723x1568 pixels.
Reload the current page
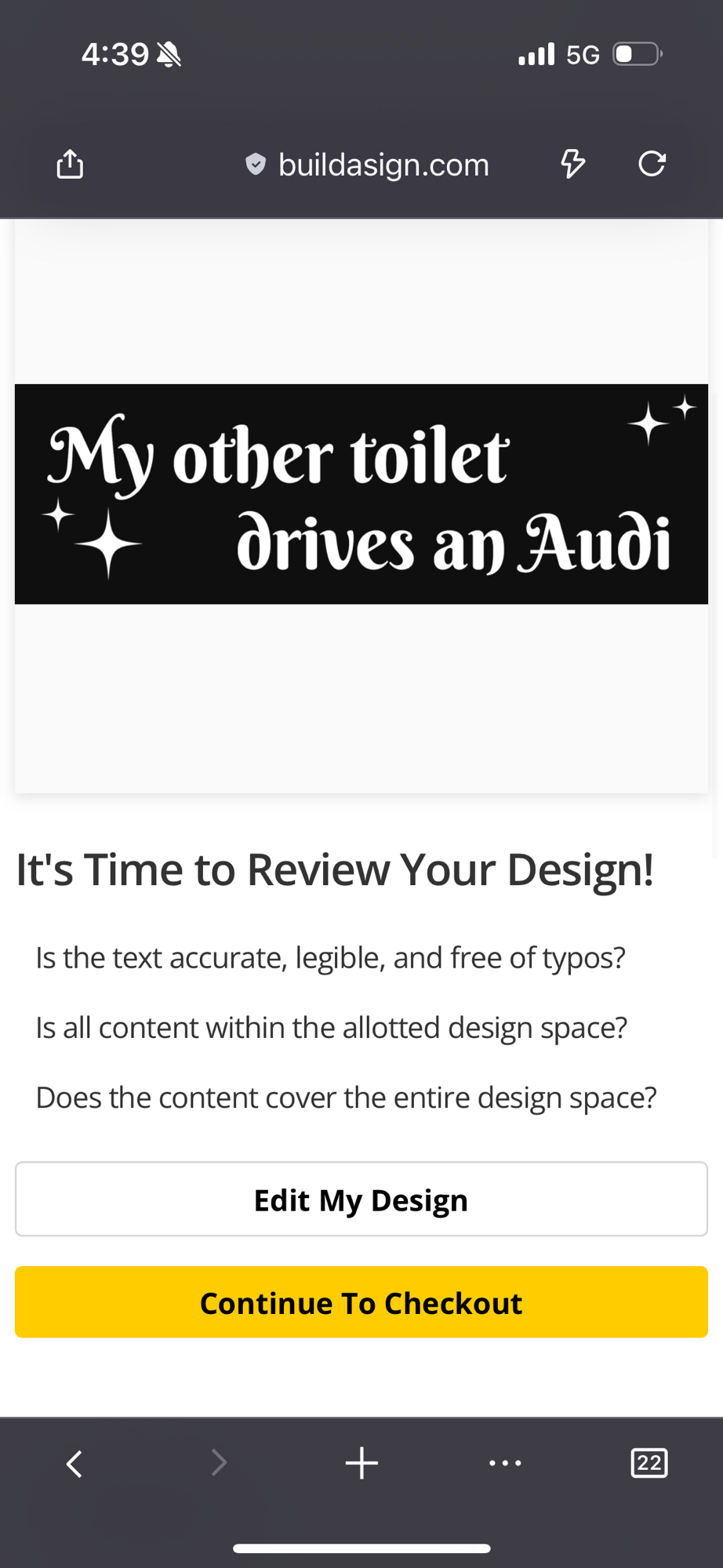tap(652, 164)
